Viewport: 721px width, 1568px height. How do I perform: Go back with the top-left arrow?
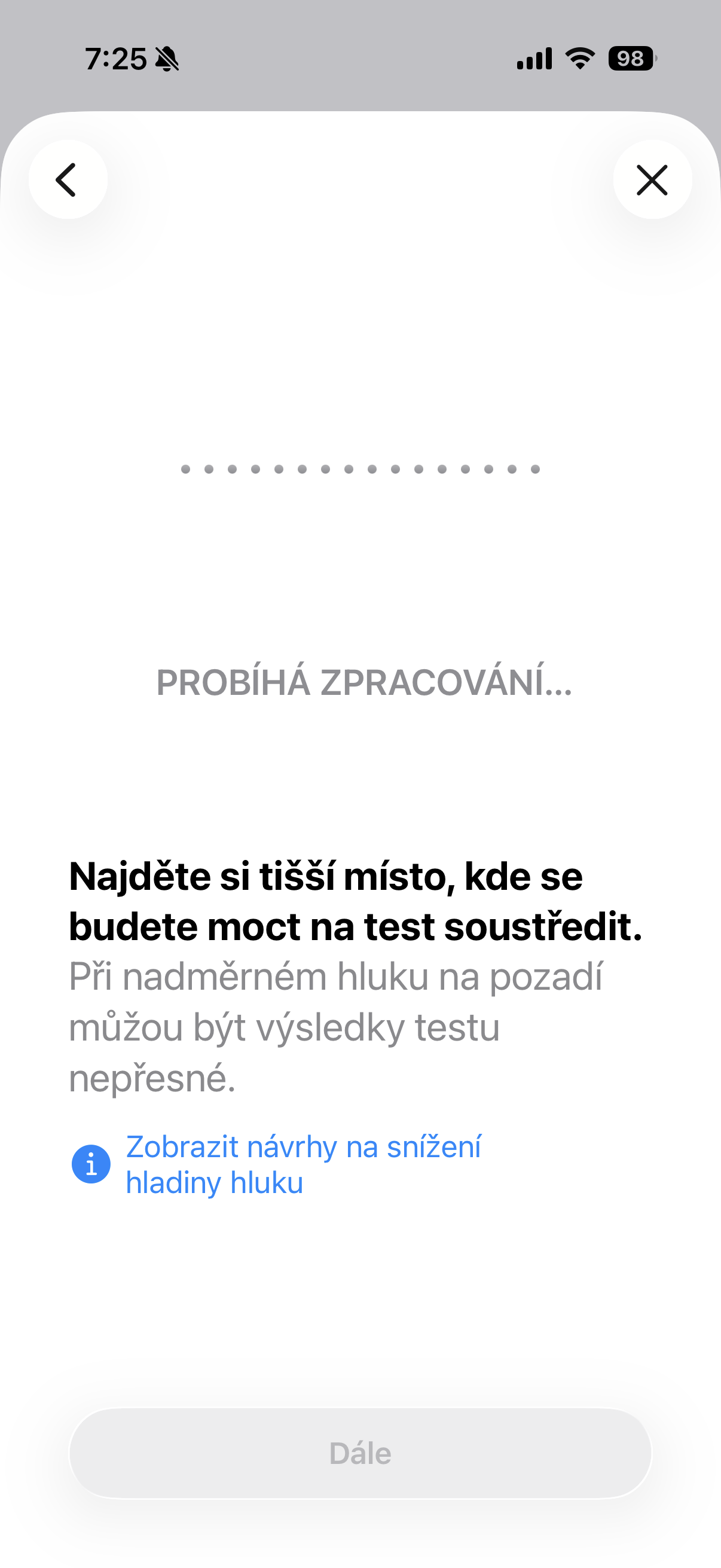tap(68, 179)
